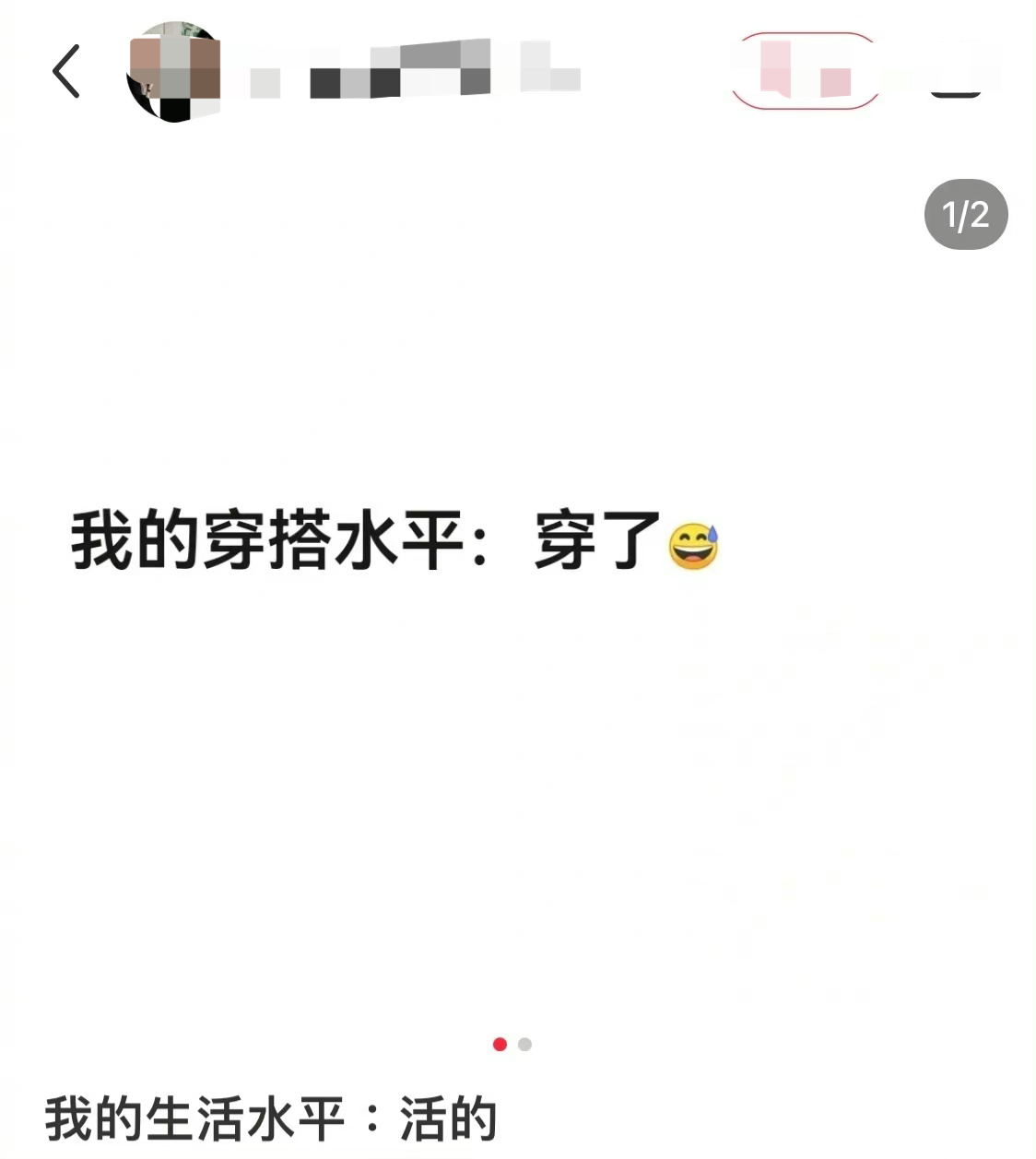Jump to the second image page dot
The image size is (1036, 1159).
525,1045
